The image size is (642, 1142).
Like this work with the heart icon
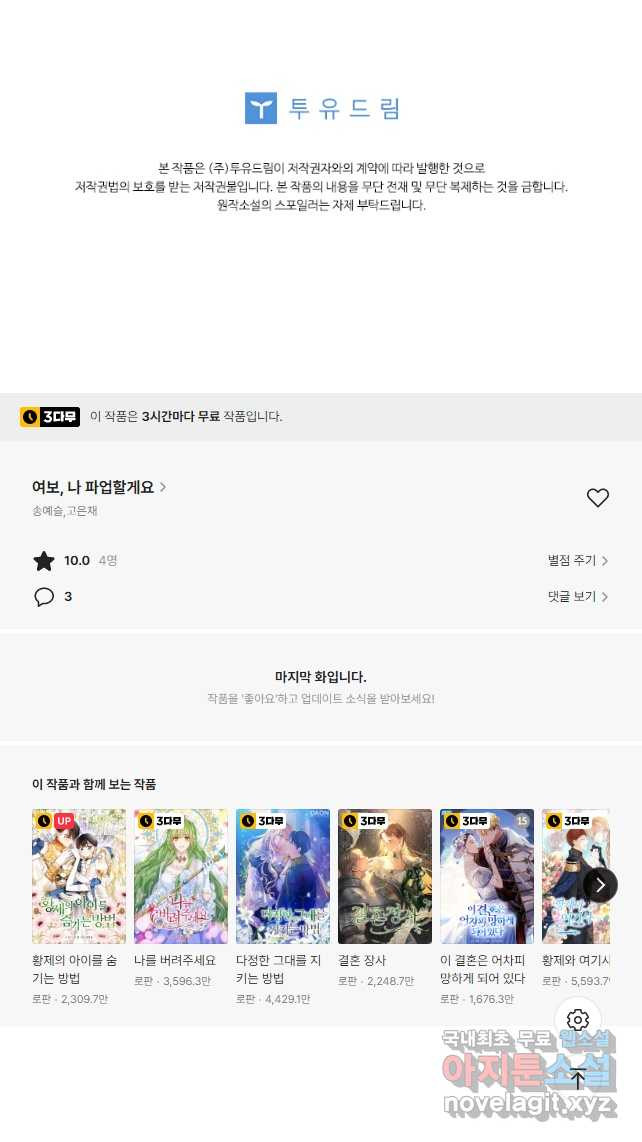click(597, 497)
